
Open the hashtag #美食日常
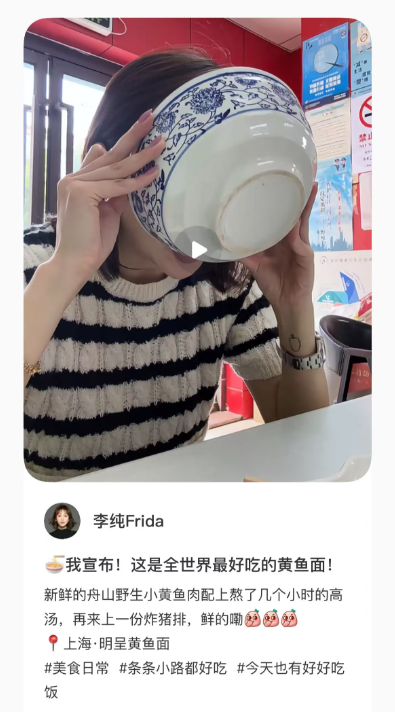[x=76, y=668]
